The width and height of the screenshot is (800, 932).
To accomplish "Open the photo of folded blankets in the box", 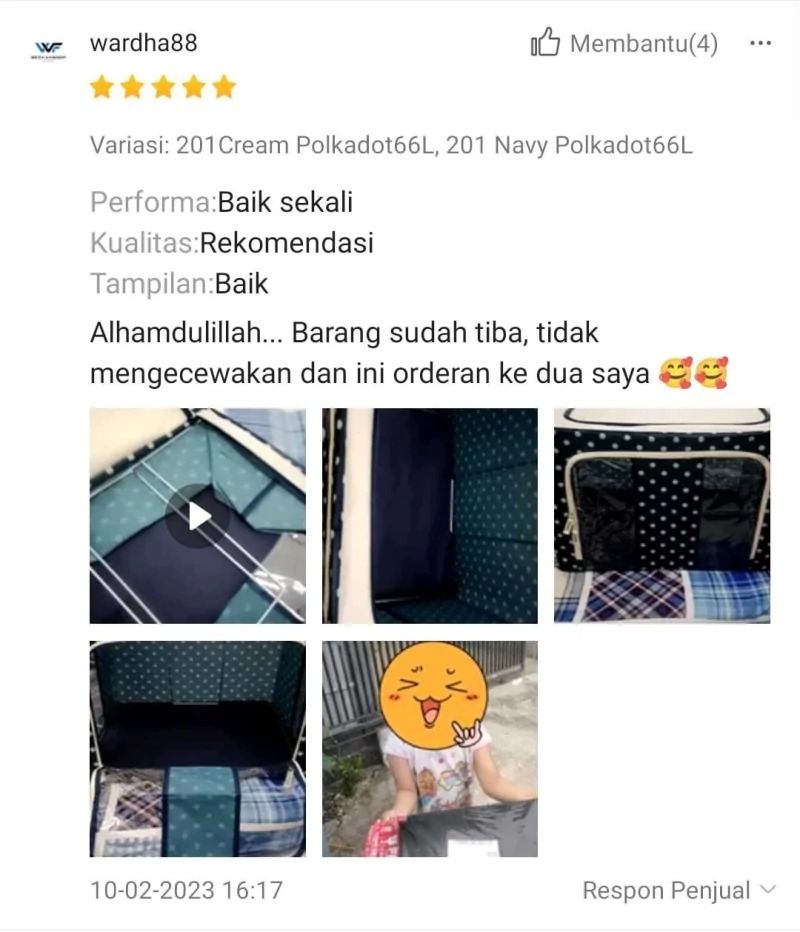I will coord(198,749).
